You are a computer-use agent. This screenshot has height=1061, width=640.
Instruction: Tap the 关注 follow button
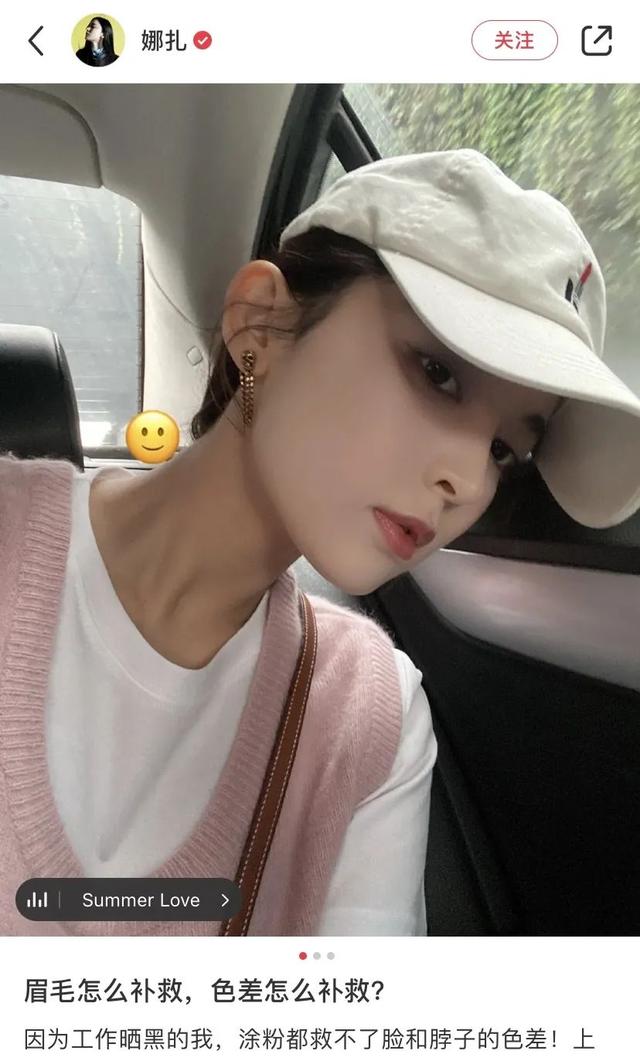(x=514, y=41)
